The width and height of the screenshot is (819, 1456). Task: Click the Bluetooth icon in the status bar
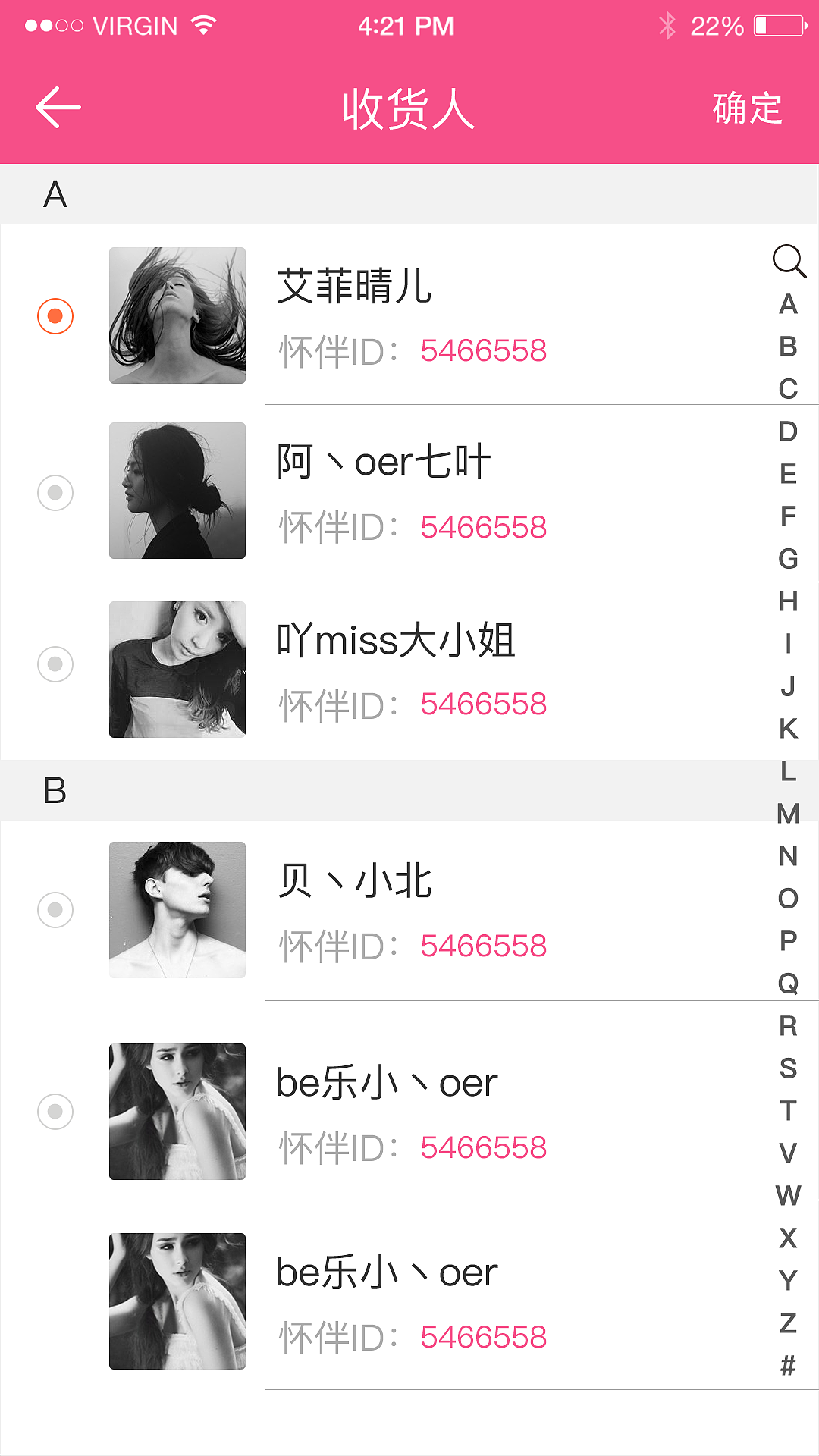pos(667,24)
